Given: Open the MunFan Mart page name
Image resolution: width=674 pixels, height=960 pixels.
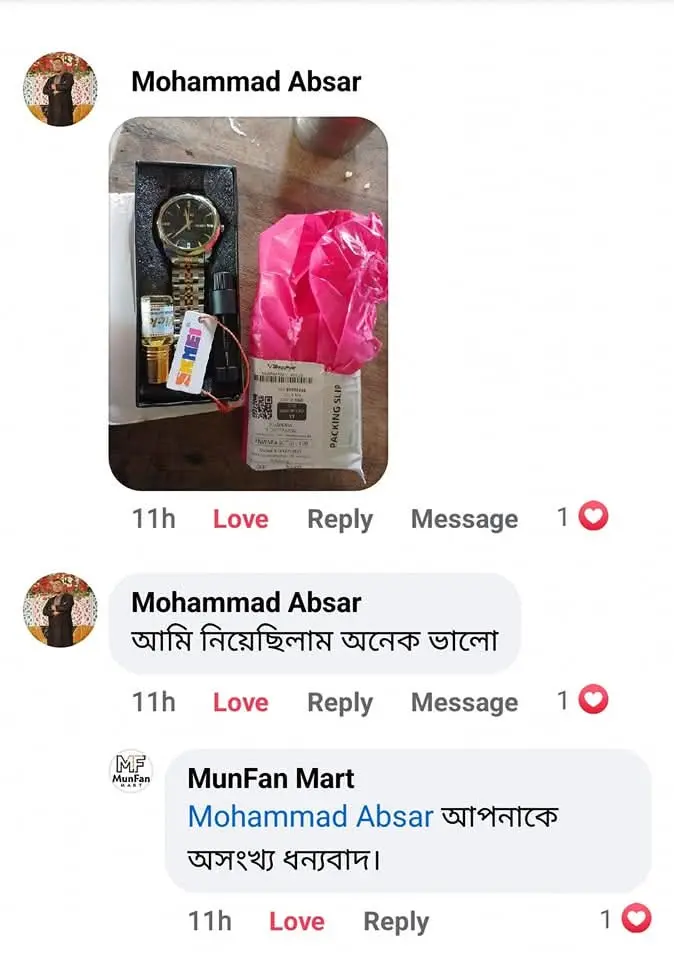Looking at the screenshot, I should (x=271, y=779).
